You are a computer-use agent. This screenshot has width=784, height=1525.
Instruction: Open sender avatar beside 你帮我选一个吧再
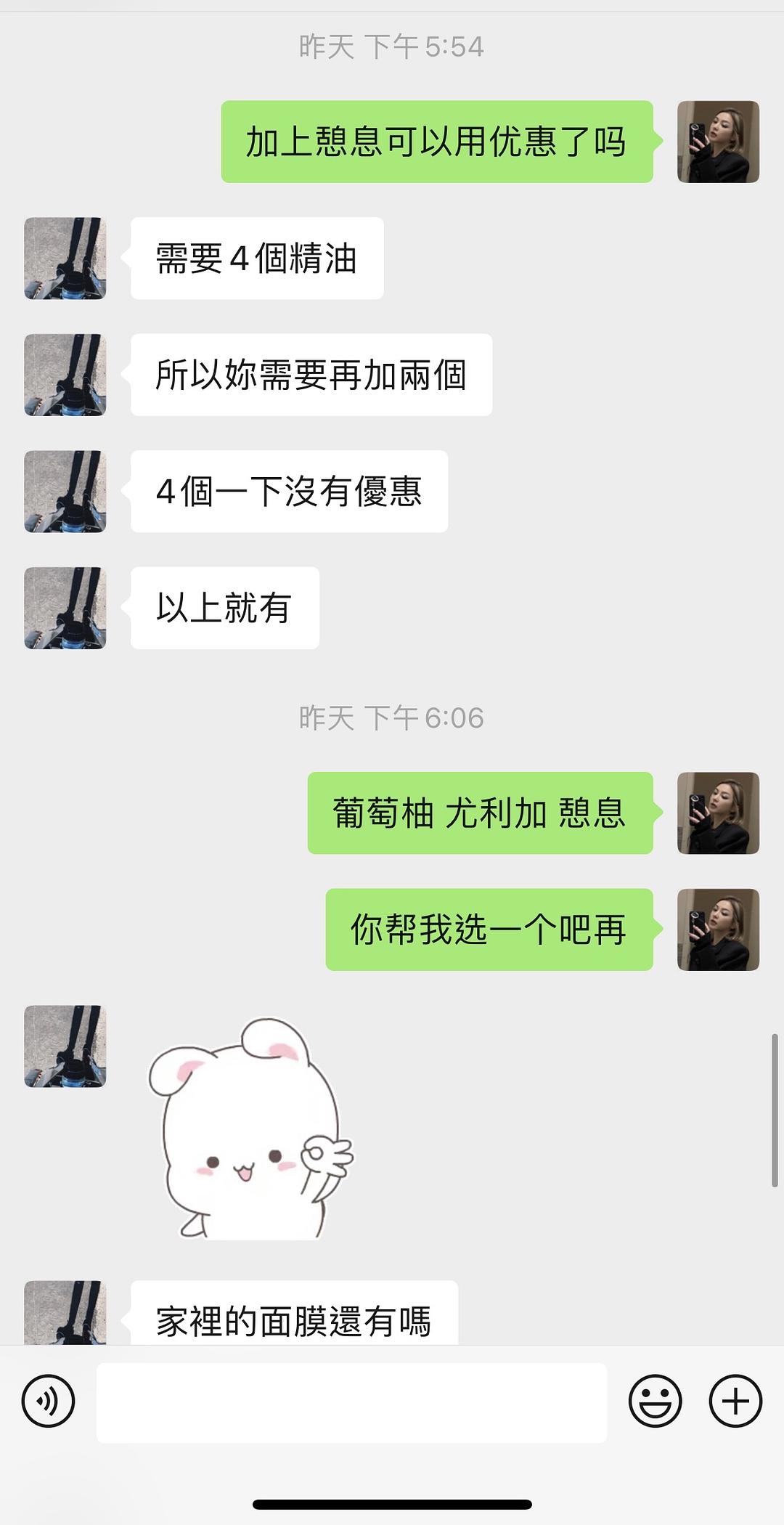point(718,930)
